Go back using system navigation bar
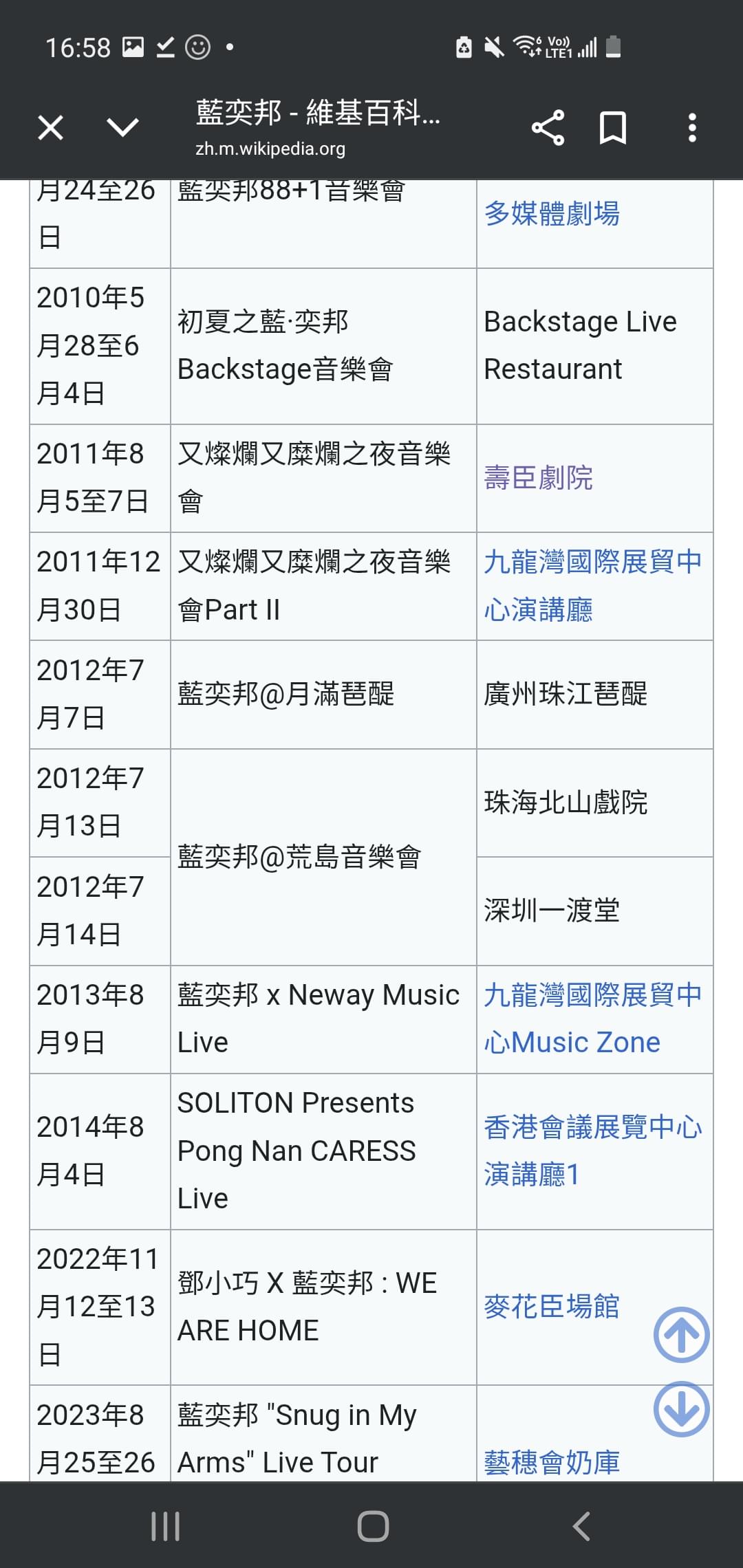Screen dimensions: 743x1568 (581, 1526)
